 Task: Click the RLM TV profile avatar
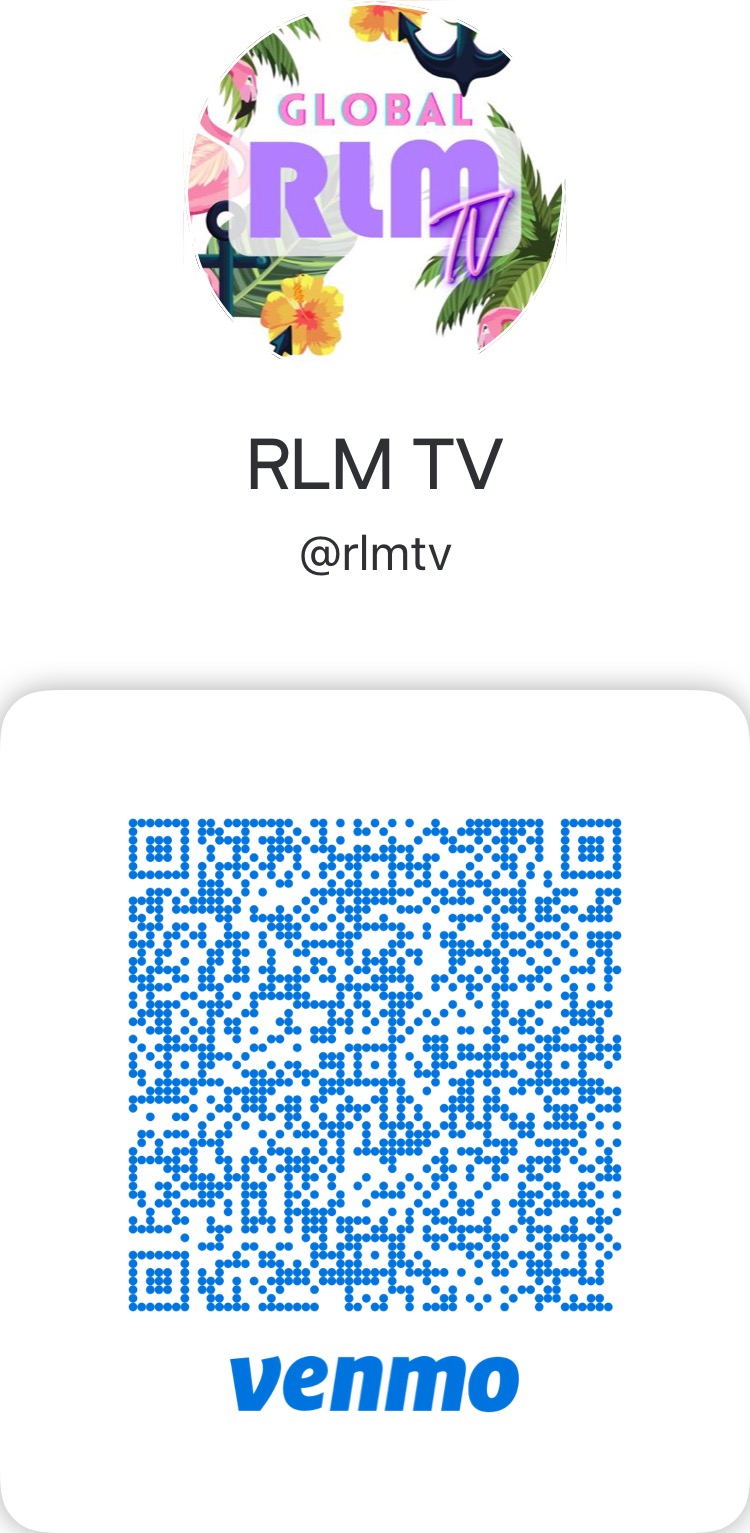coord(374,183)
